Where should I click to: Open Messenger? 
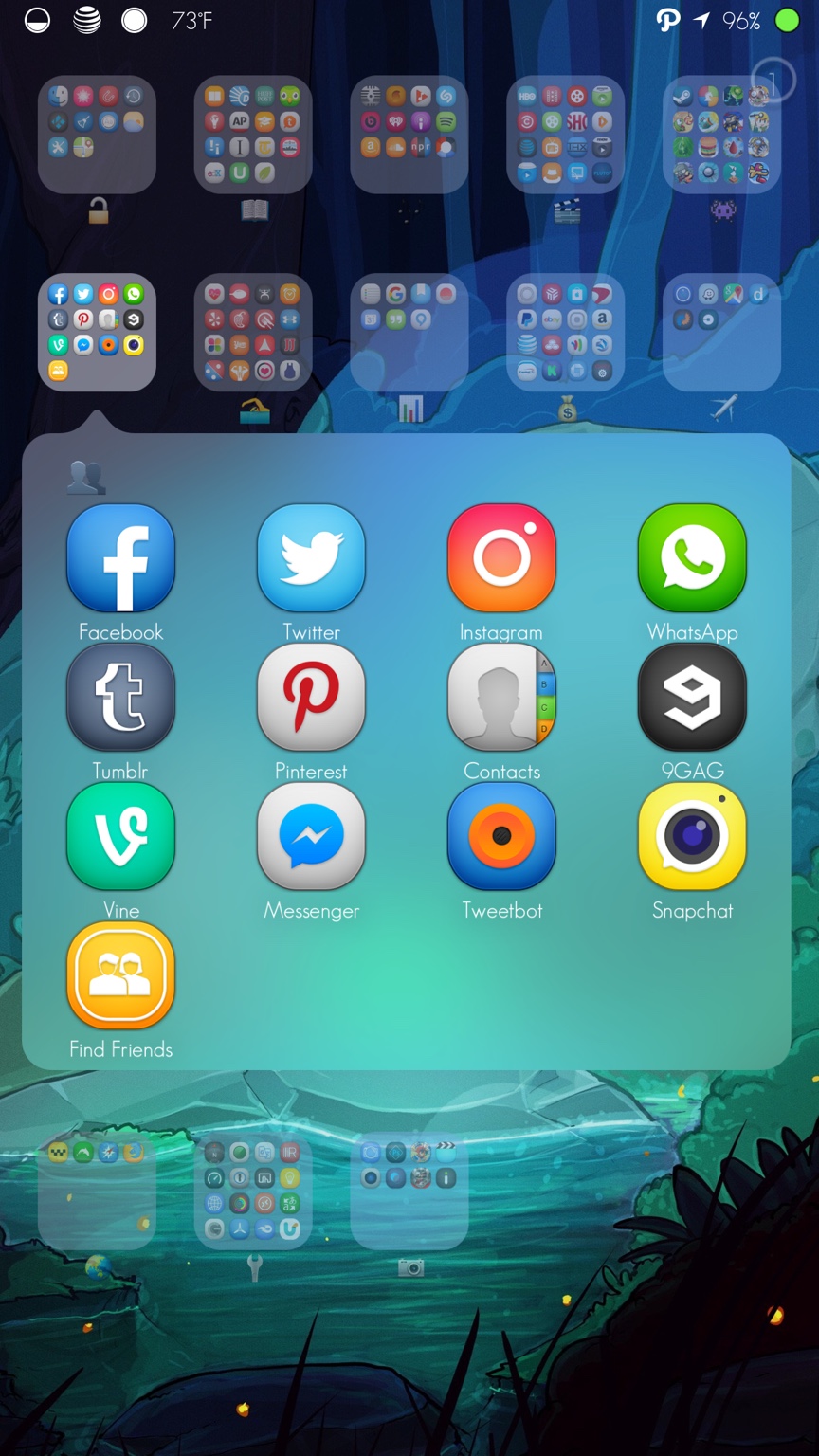311,837
